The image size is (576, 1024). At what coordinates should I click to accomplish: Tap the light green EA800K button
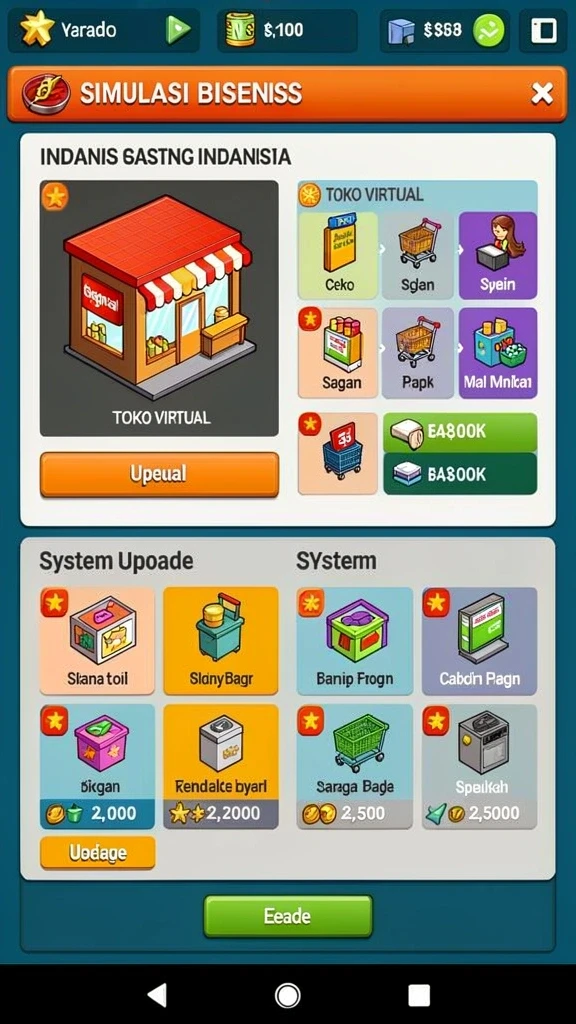[460, 432]
